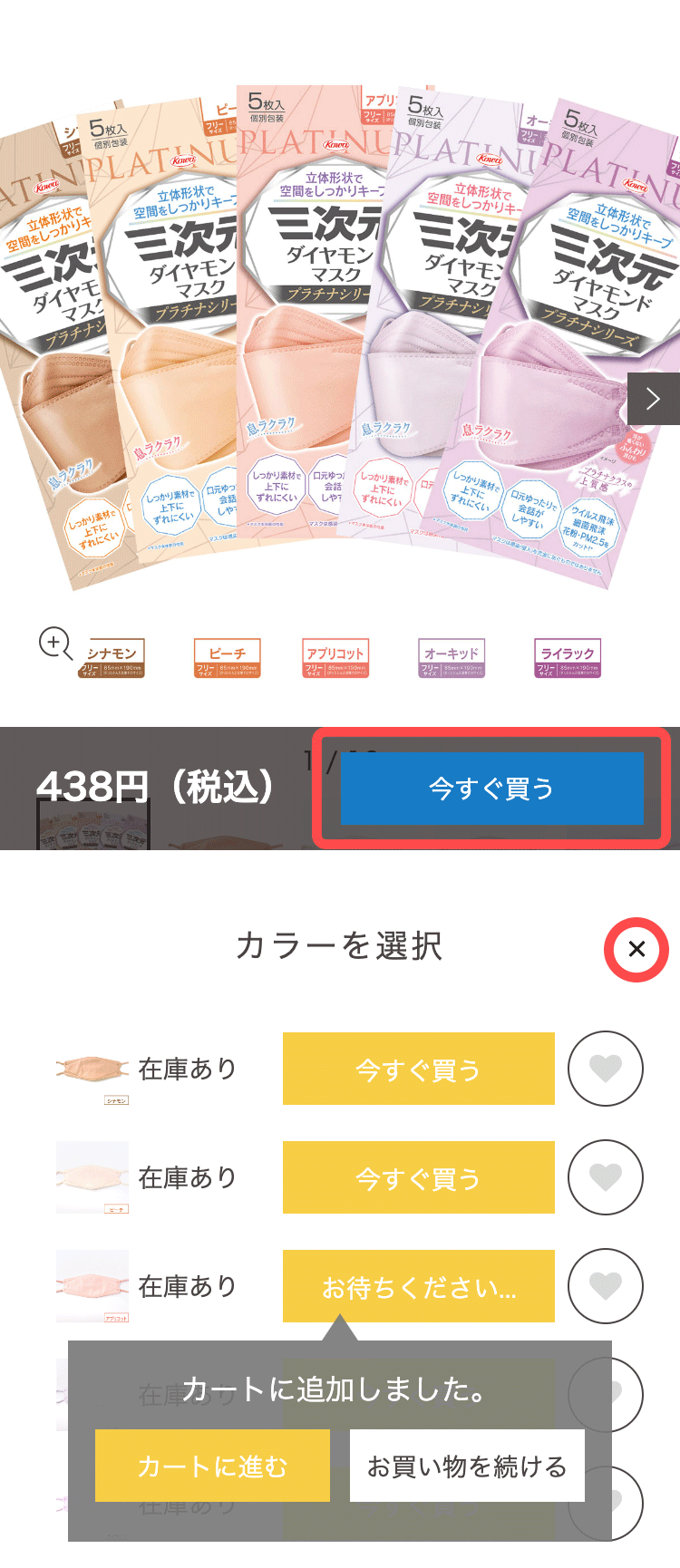Favorite the アプリコット color mask
This screenshot has height=1568, width=680.
pos(605,1286)
